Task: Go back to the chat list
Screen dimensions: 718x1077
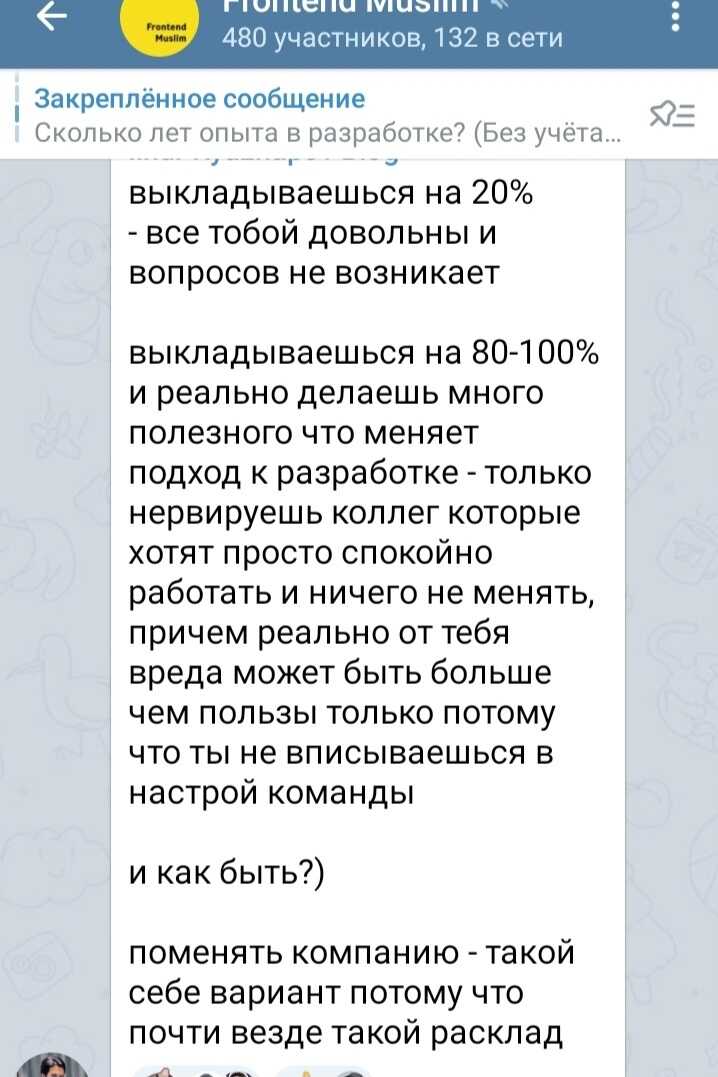Action: (52, 17)
